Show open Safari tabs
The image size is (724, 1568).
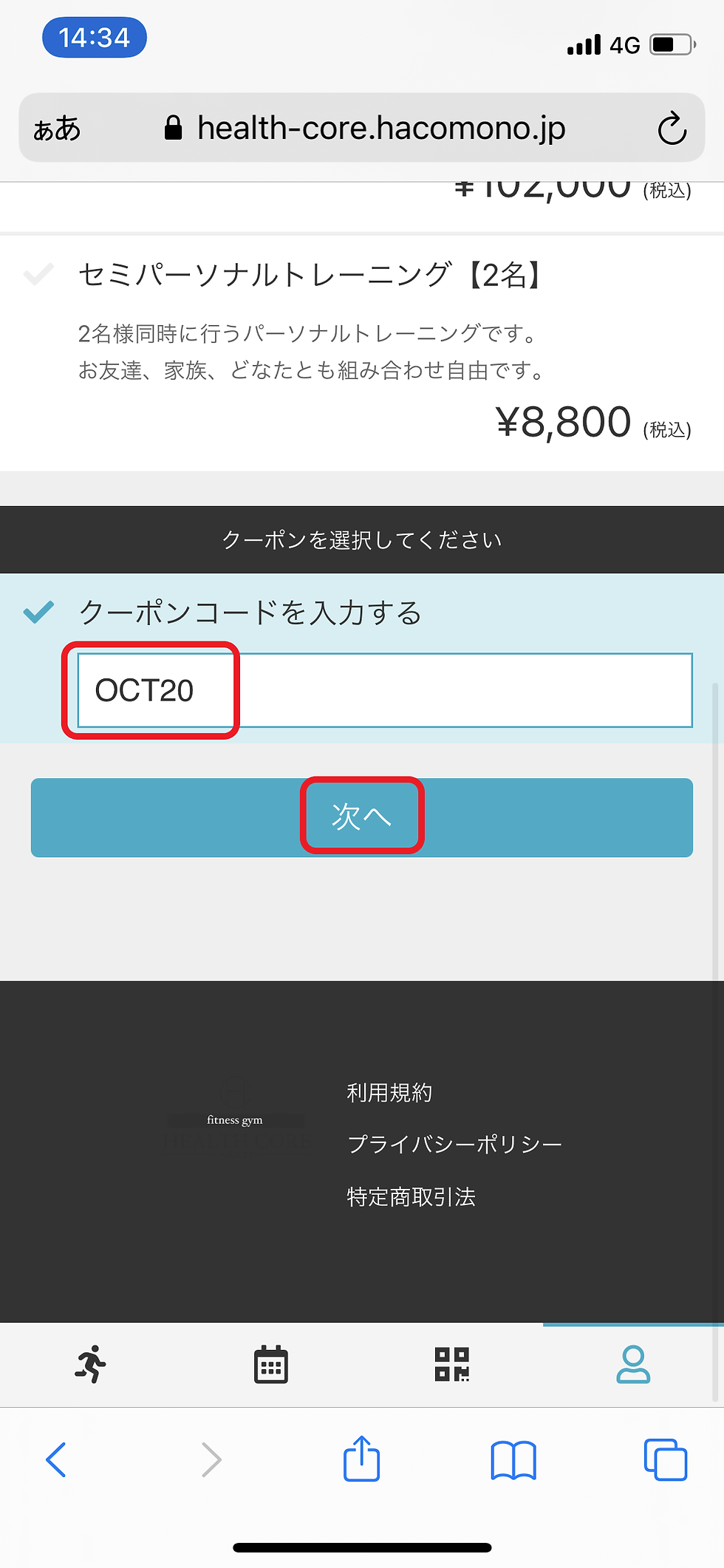pos(665,1459)
